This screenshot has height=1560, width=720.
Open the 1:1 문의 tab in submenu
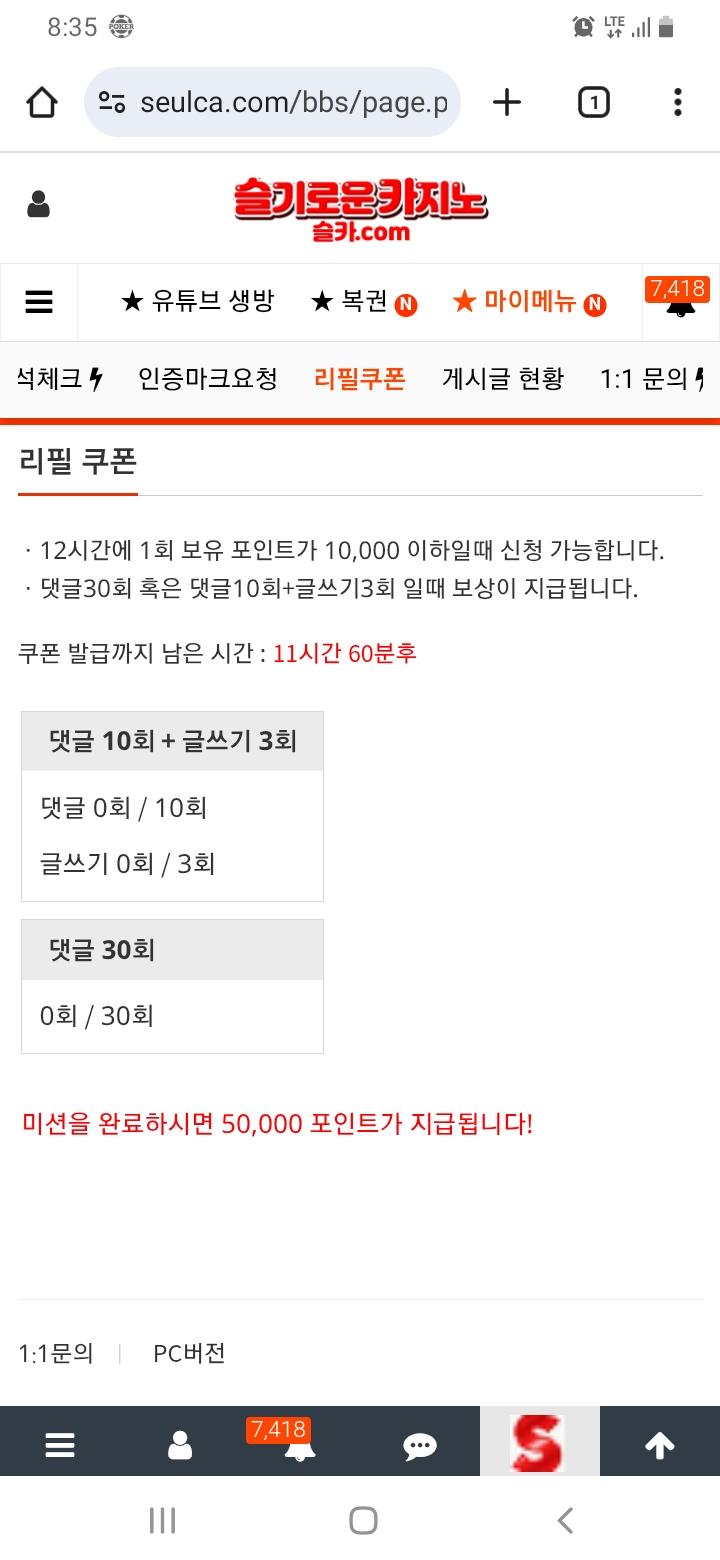(652, 379)
